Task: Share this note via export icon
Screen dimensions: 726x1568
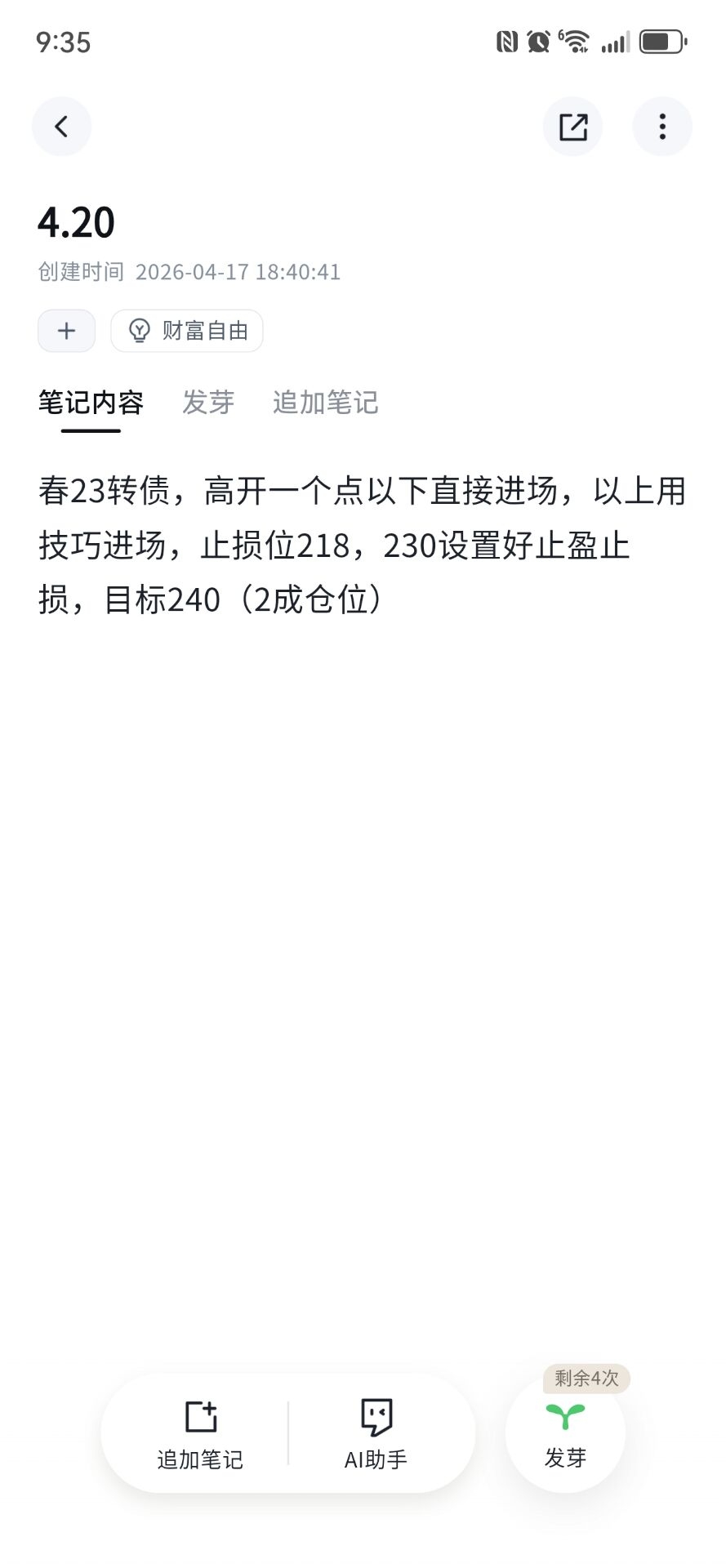Action: [x=572, y=127]
